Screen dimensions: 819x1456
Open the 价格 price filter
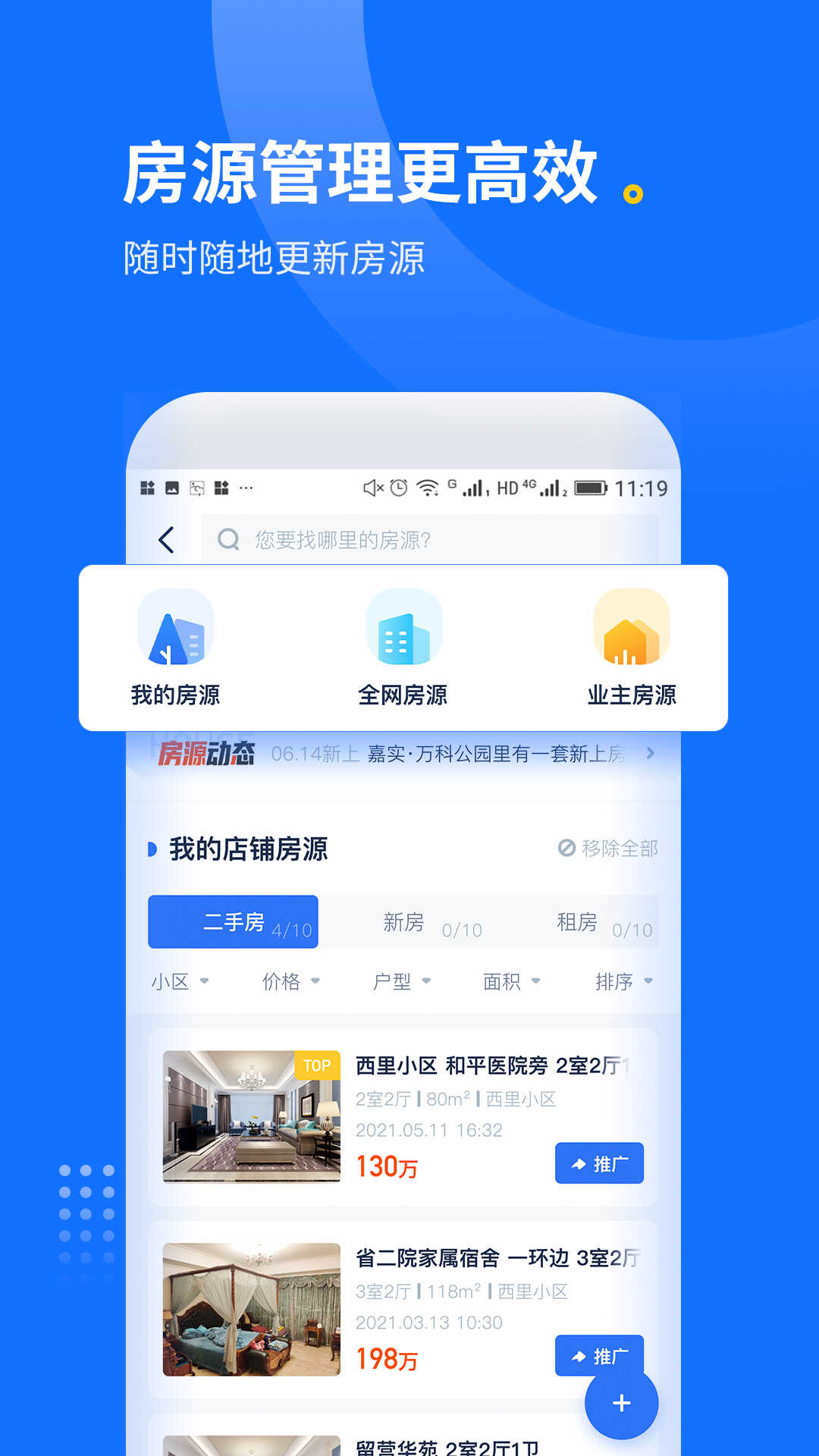[x=292, y=980]
